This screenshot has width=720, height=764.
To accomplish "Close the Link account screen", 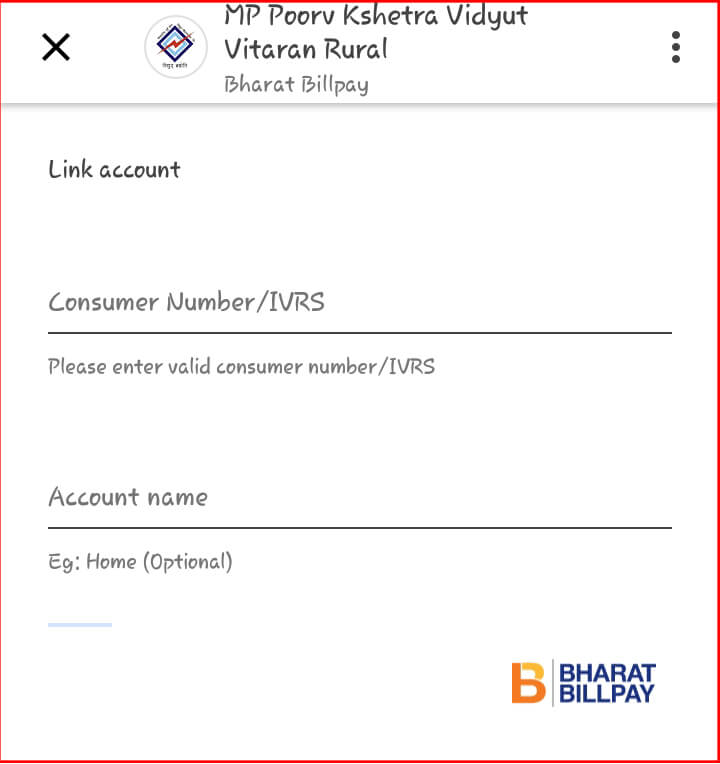I will (56, 47).
